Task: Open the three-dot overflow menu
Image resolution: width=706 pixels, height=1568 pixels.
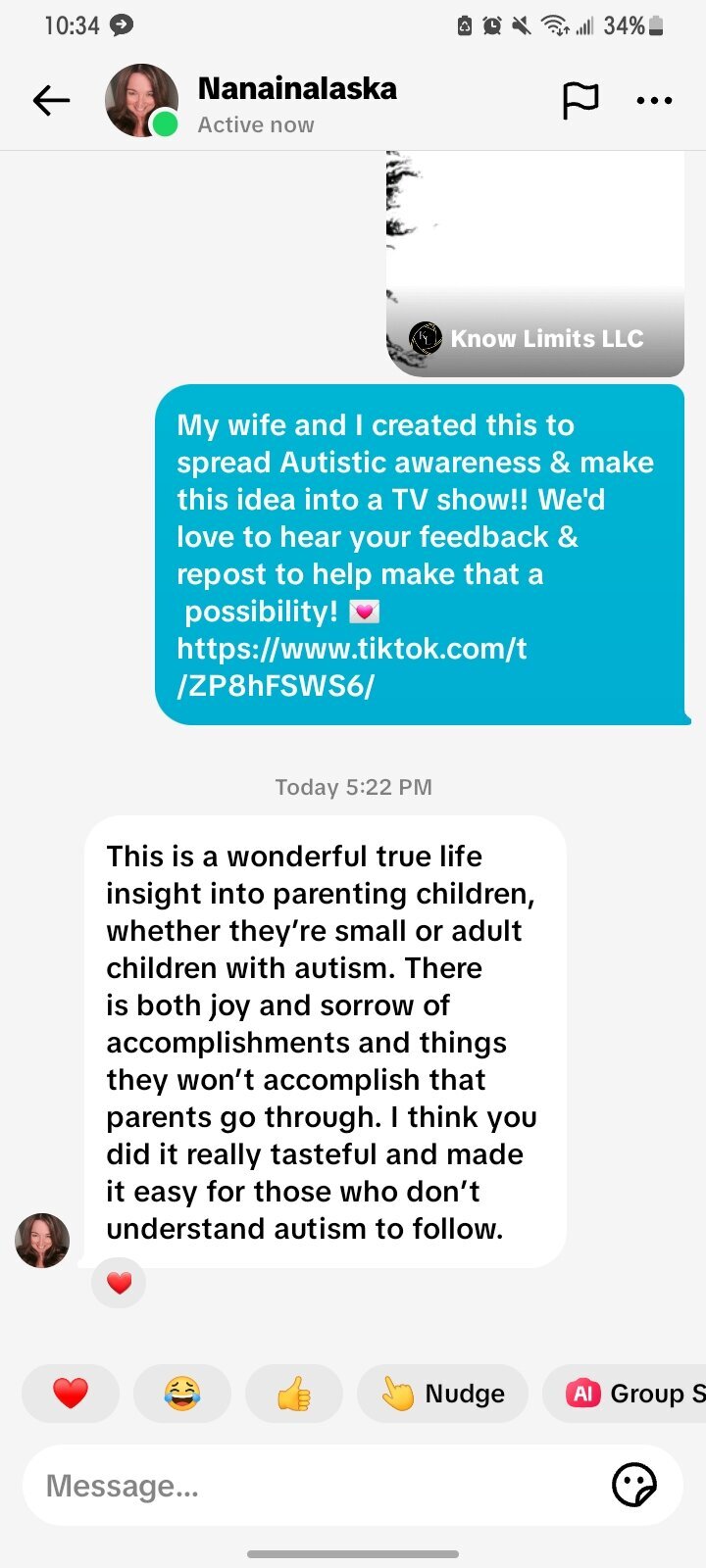Action: 654,100
